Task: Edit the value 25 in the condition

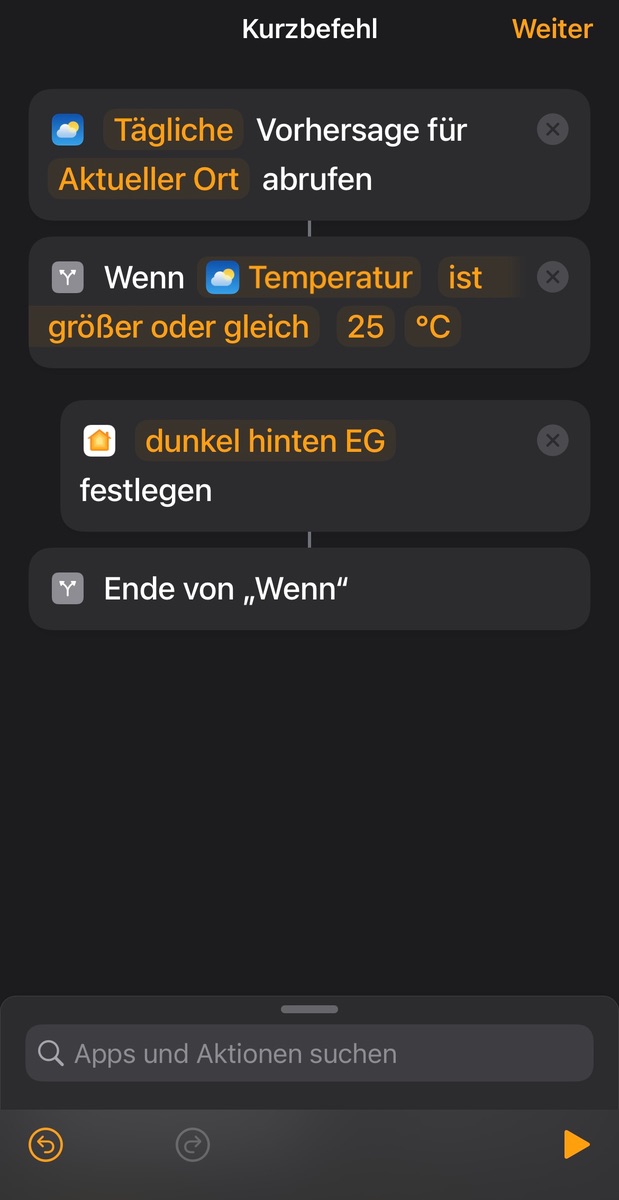Action: (x=365, y=327)
